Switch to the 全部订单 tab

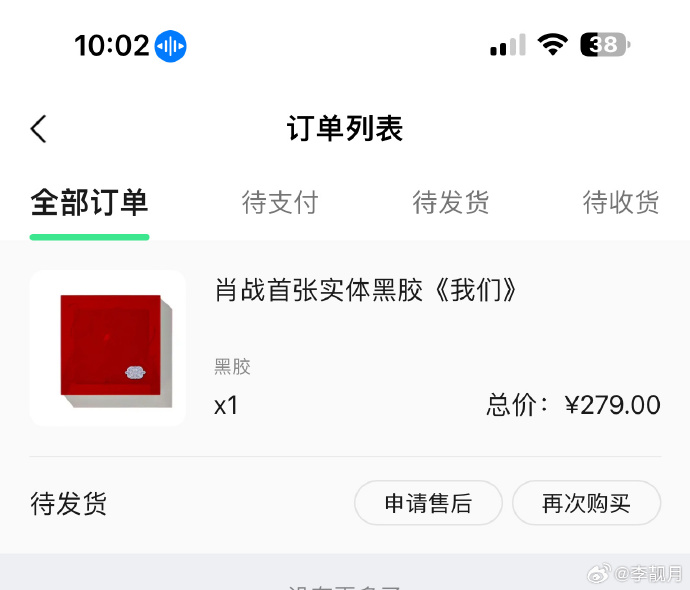pyautogui.click(x=89, y=203)
